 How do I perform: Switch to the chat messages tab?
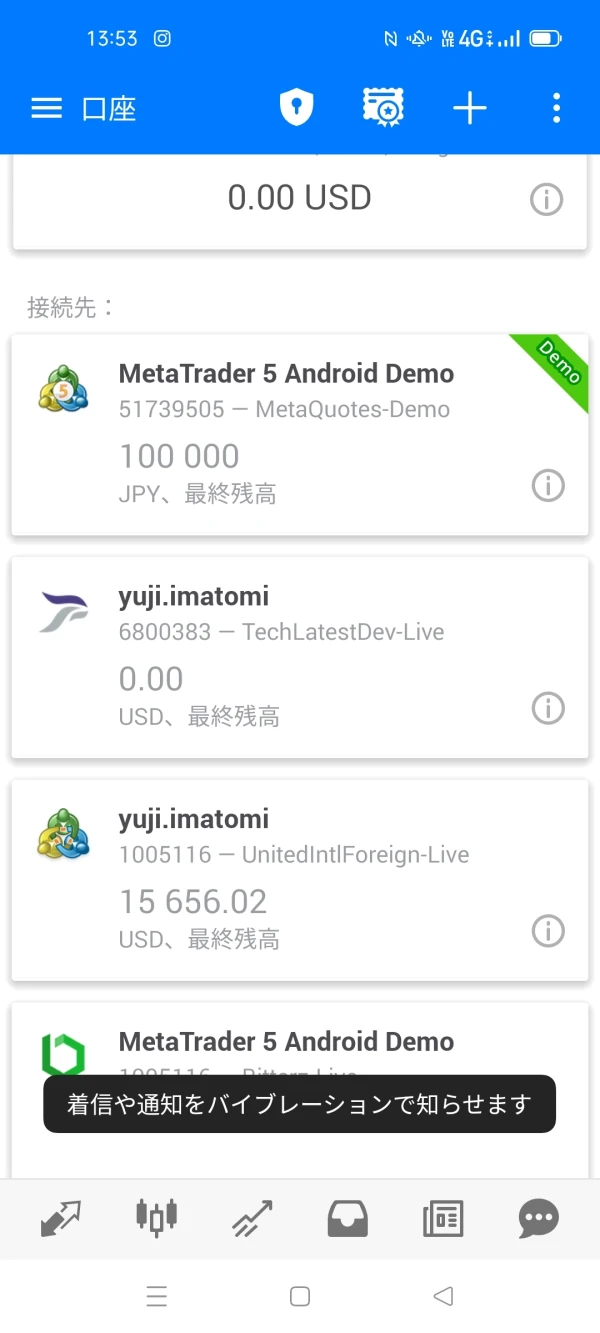click(x=539, y=1218)
